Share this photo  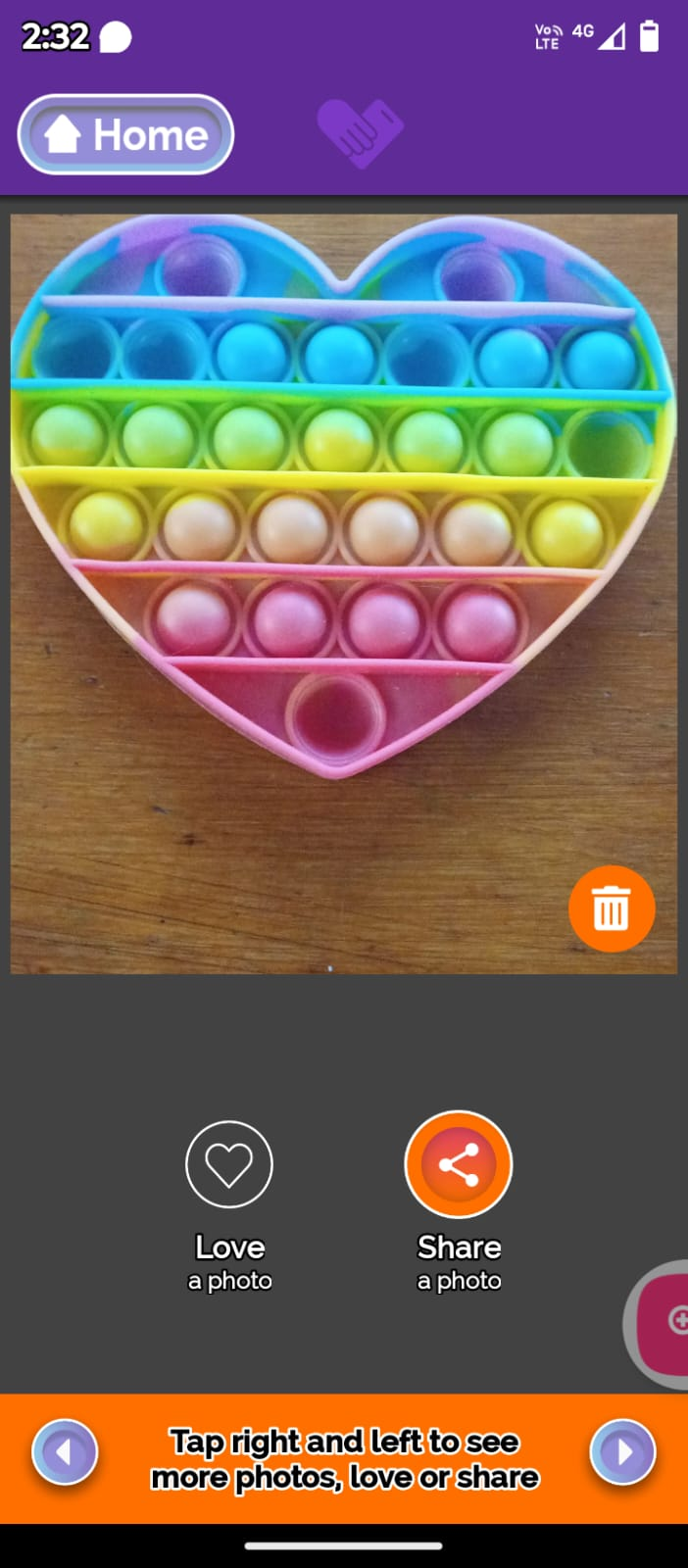click(459, 1164)
